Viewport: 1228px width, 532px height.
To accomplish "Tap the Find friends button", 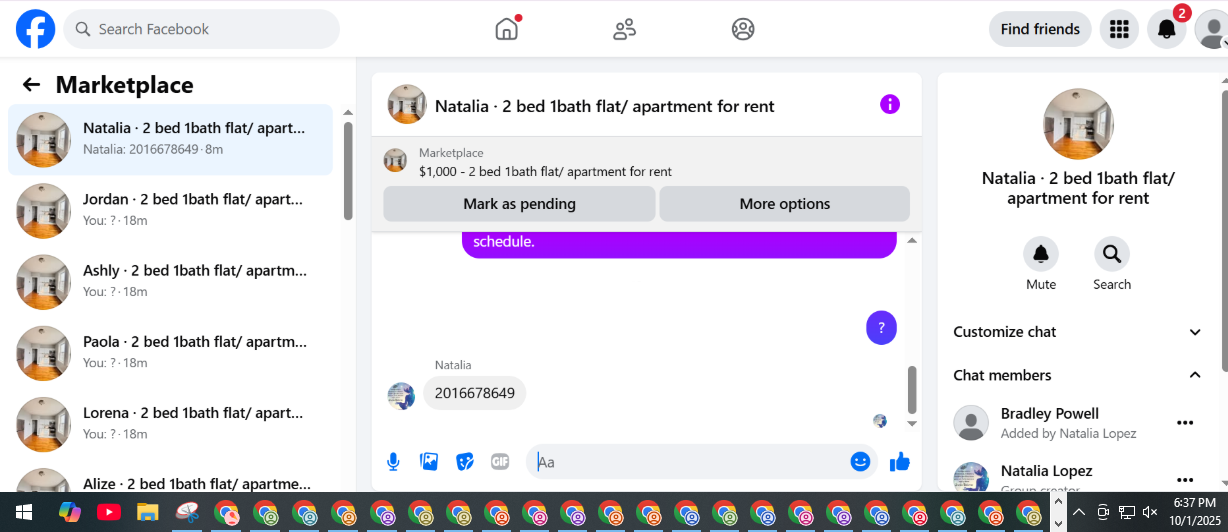I will [1040, 29].
